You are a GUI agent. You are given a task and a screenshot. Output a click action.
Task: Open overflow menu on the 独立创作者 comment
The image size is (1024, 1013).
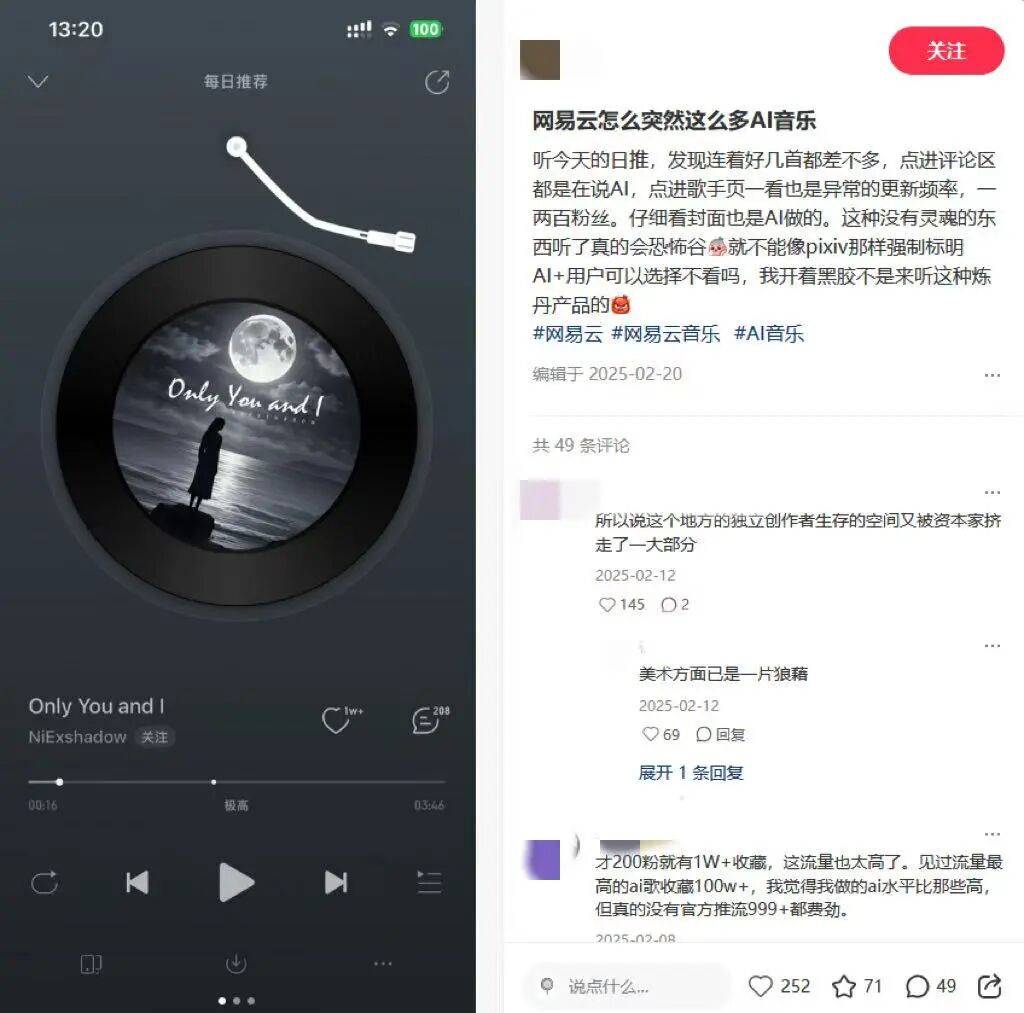click(x=991, y=493)
